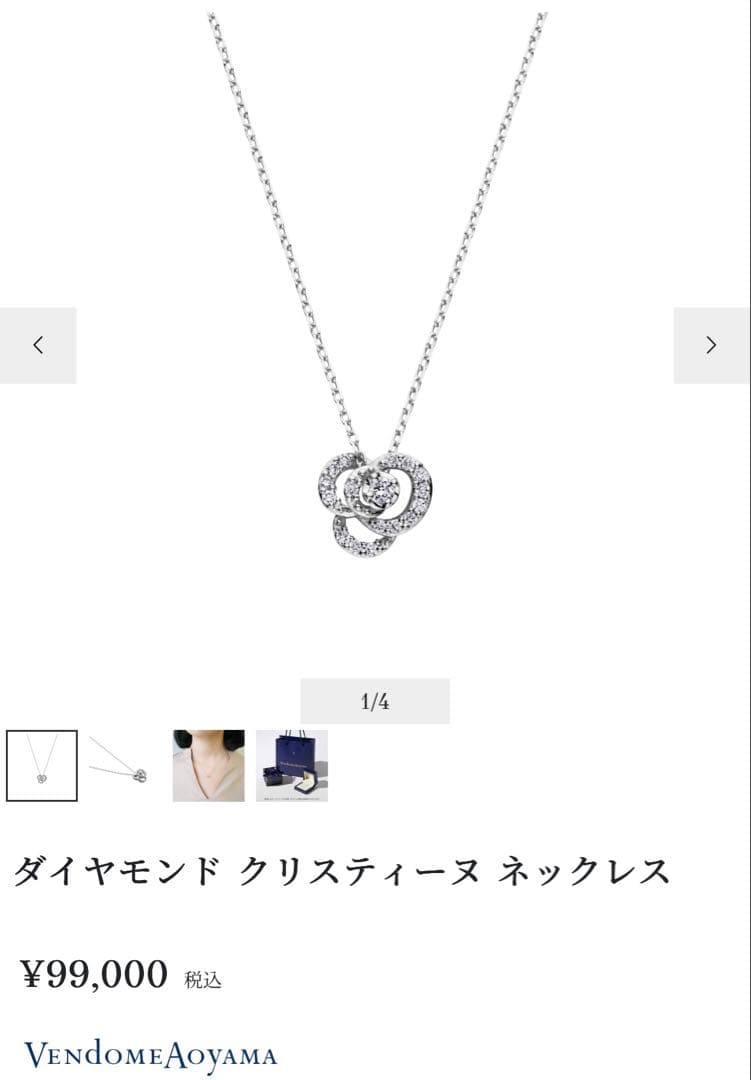Select the first front-view necklace thumbnail
Screen dimensions: 751x1080
pyautogui.click(x=41, y=766)
